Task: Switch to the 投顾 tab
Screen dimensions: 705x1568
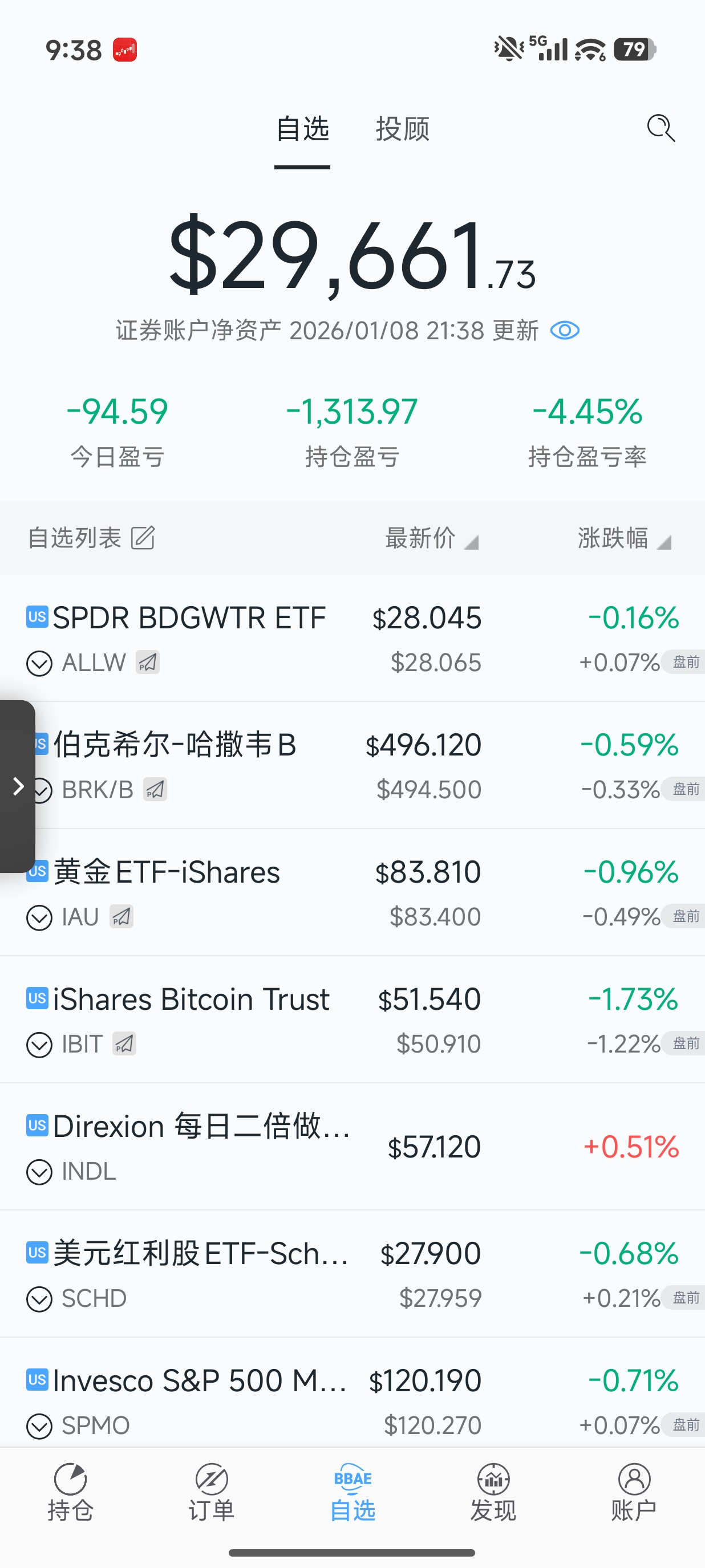Action: [403, 129]
